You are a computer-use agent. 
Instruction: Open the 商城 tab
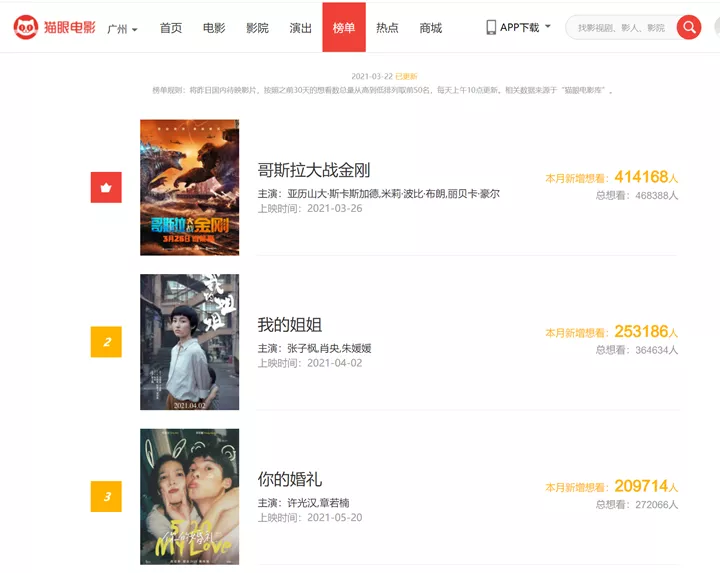[x=431, y=28]
